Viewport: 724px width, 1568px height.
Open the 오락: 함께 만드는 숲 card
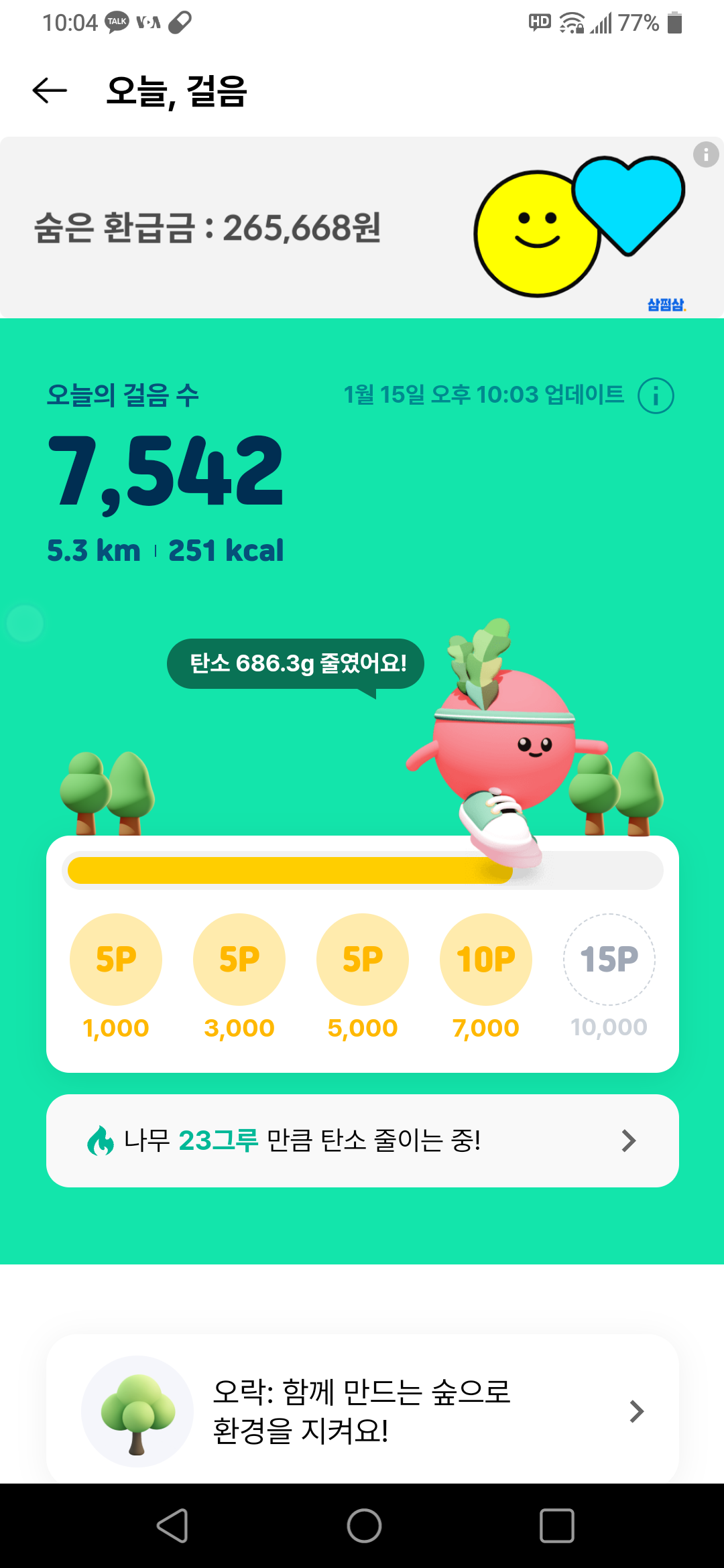[362, 1411]
